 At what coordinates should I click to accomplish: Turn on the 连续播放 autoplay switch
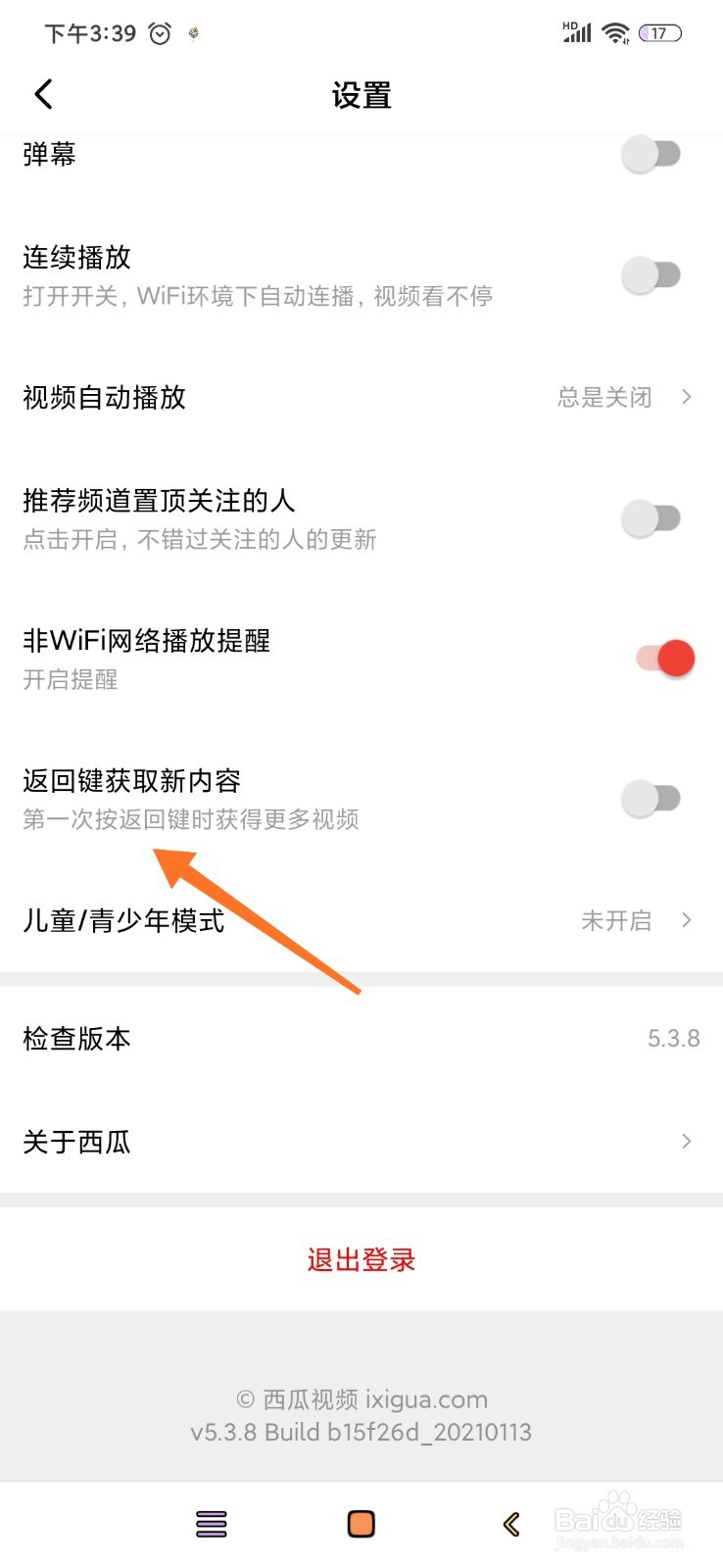pyautogui.click(x=652, y=275)
